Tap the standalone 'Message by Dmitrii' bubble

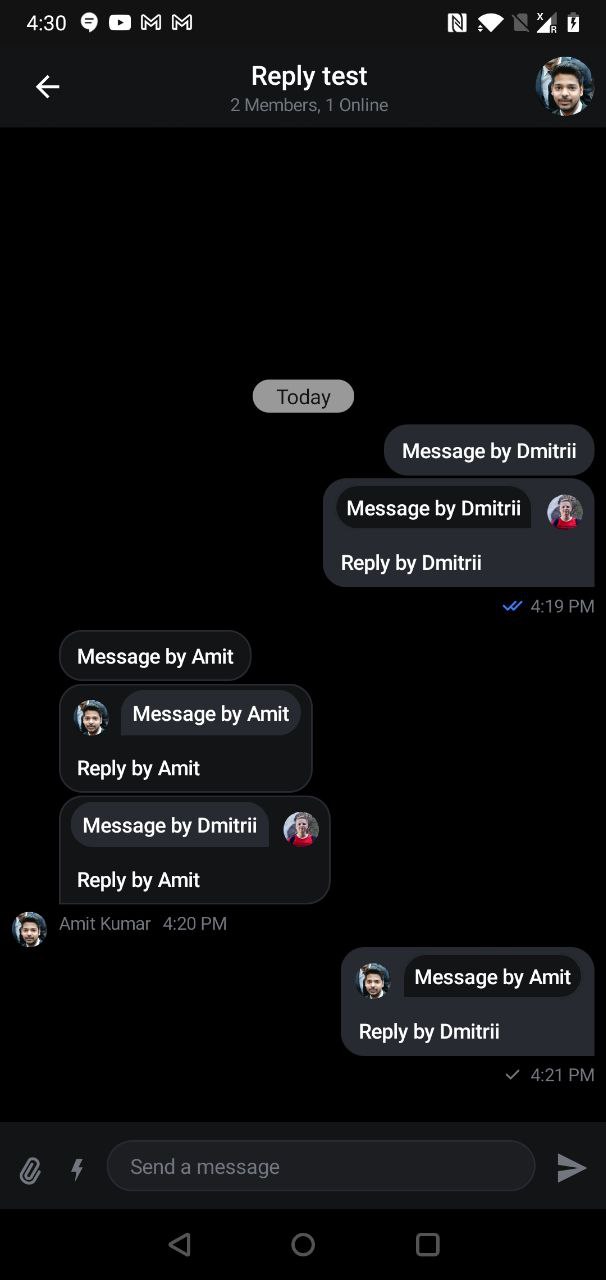click(x=489, y=451)
